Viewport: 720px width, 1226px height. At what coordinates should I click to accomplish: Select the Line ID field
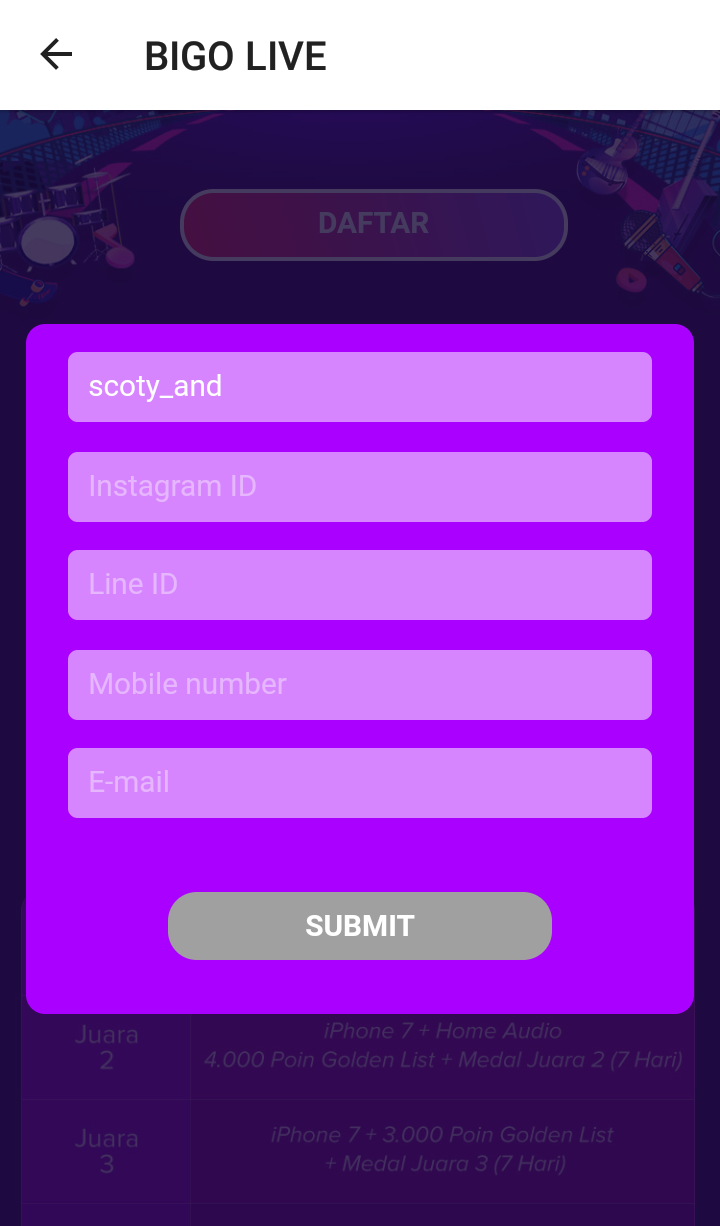coord(360,585)
